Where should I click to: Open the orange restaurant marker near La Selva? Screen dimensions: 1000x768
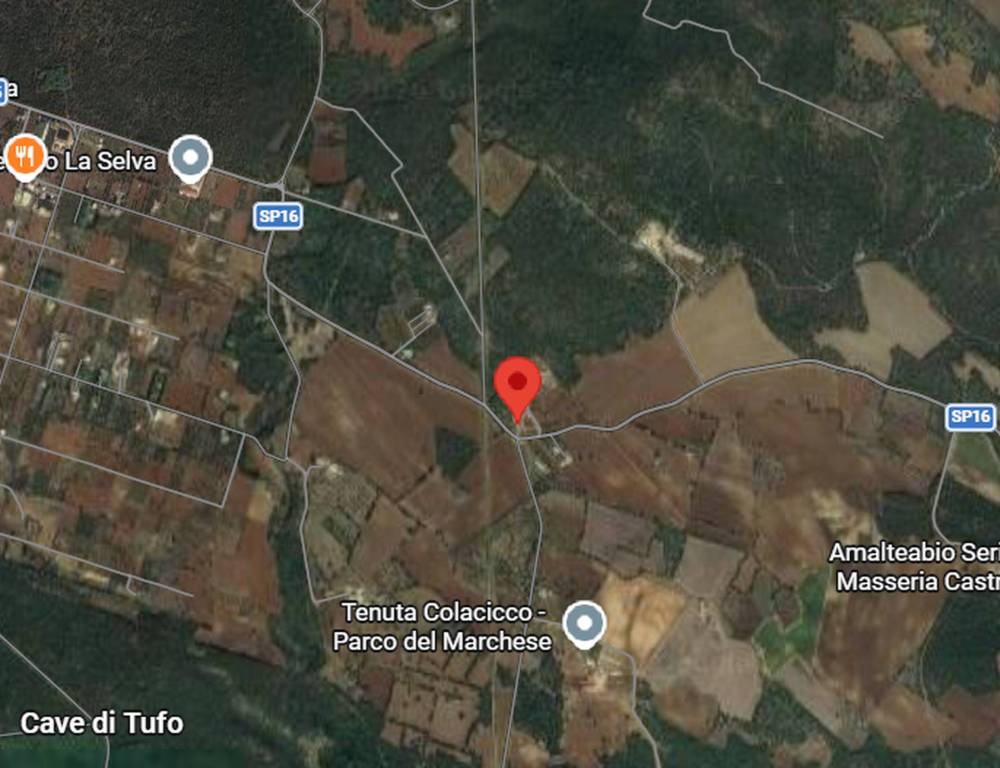(24, 155)
